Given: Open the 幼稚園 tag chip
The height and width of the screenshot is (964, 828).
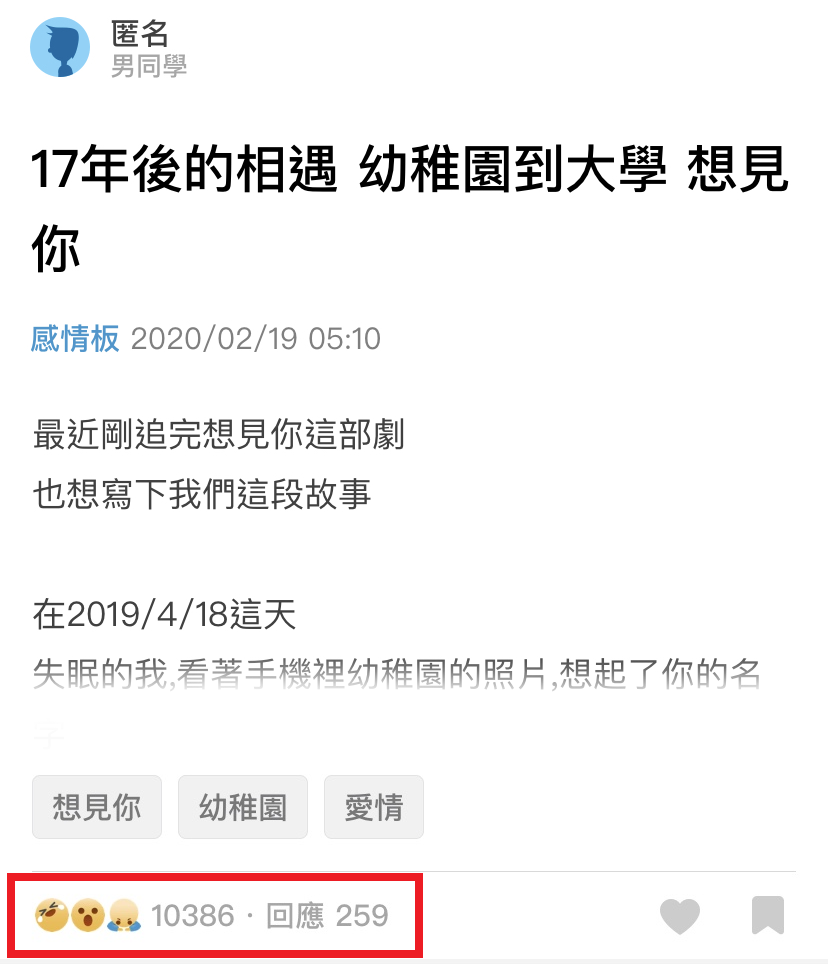Looking at the screenshot, I should point(243,807).
